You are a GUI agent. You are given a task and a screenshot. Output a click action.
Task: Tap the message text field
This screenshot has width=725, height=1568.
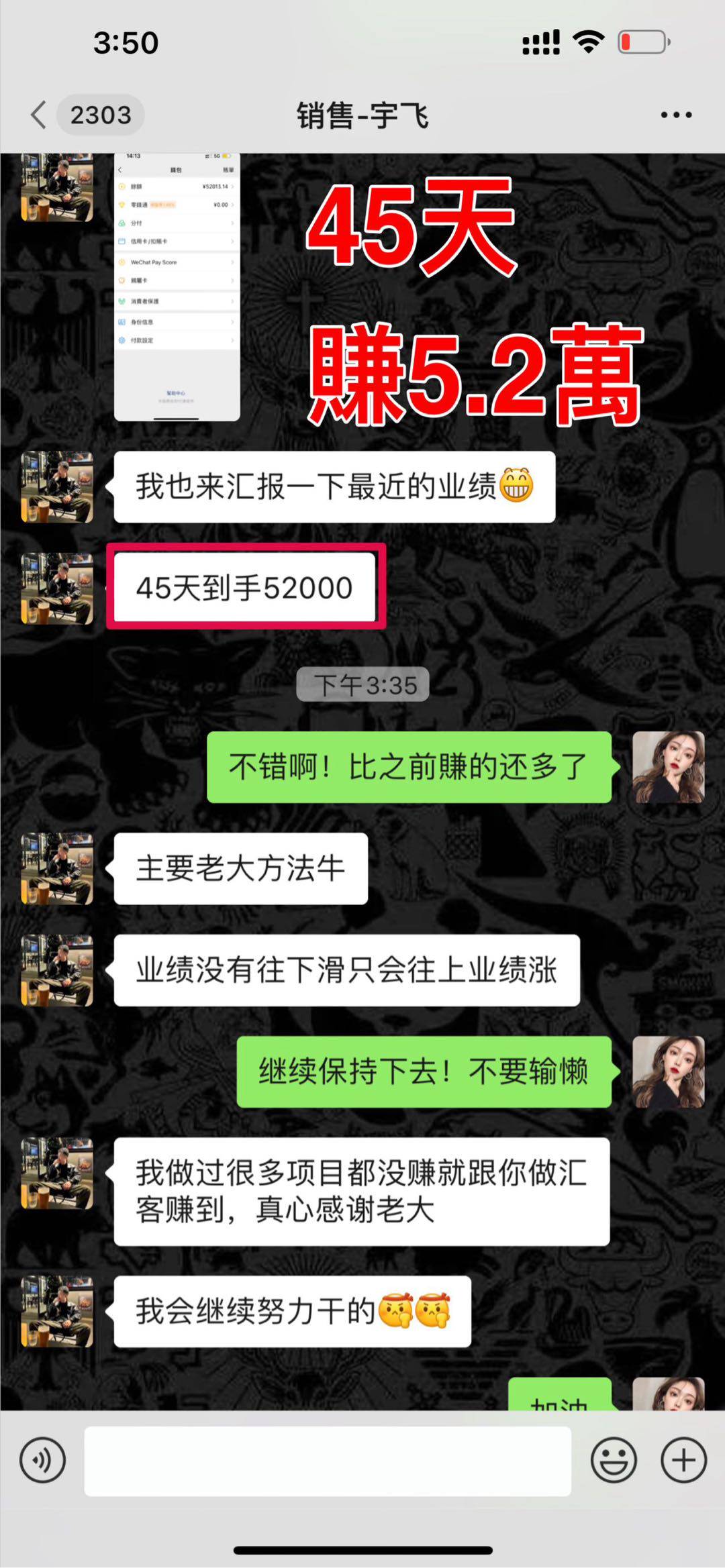pos(328,1461)
